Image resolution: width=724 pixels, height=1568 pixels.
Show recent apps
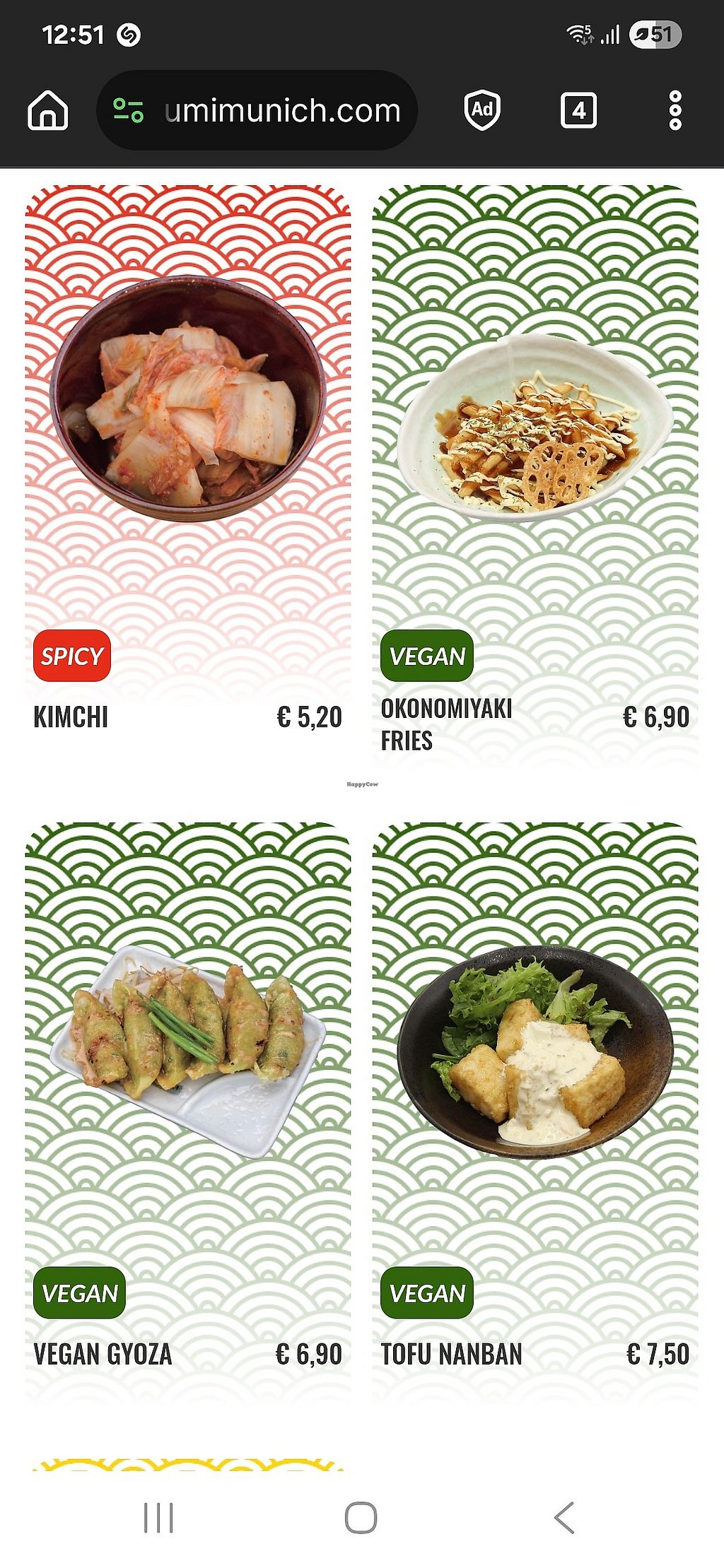158,1518
